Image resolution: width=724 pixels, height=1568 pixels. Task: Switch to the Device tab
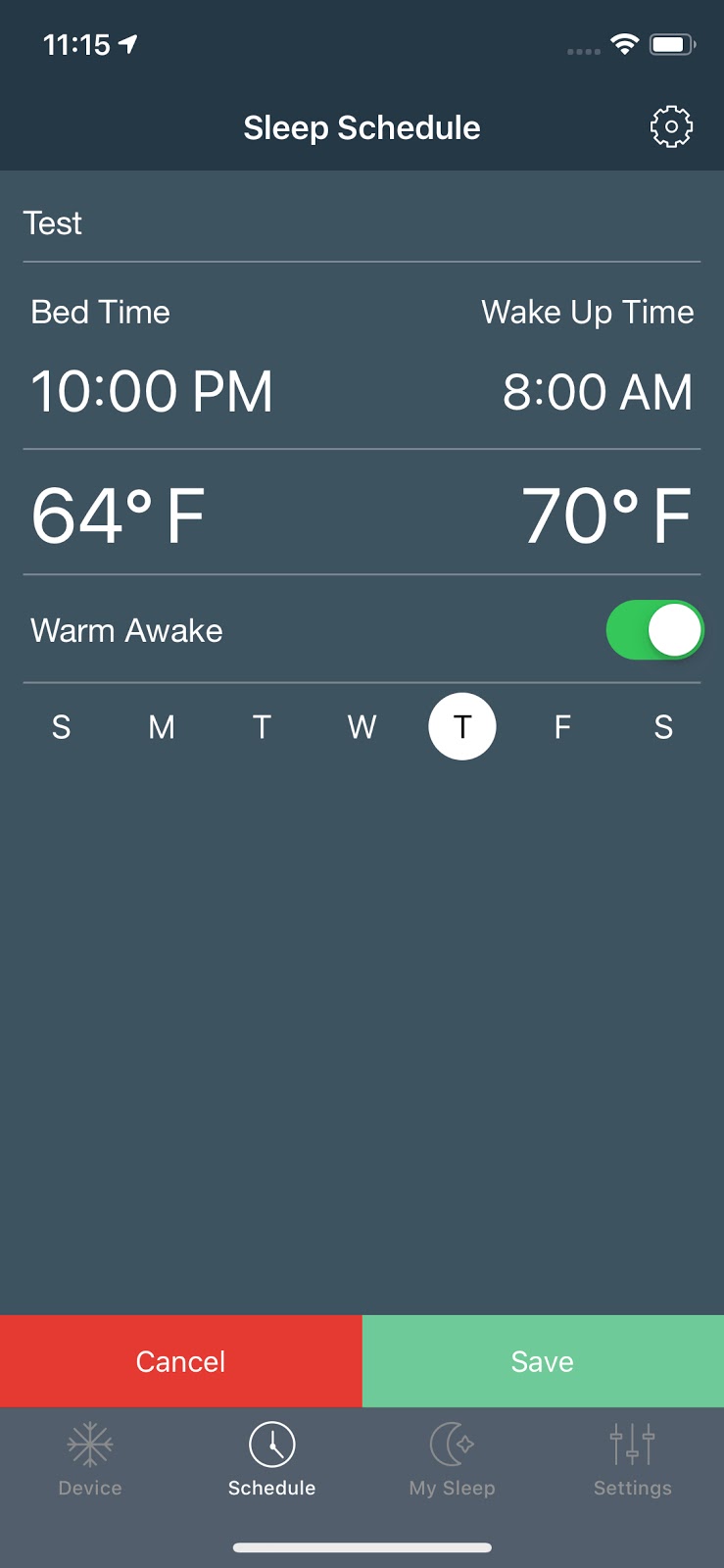[90, 1459]
